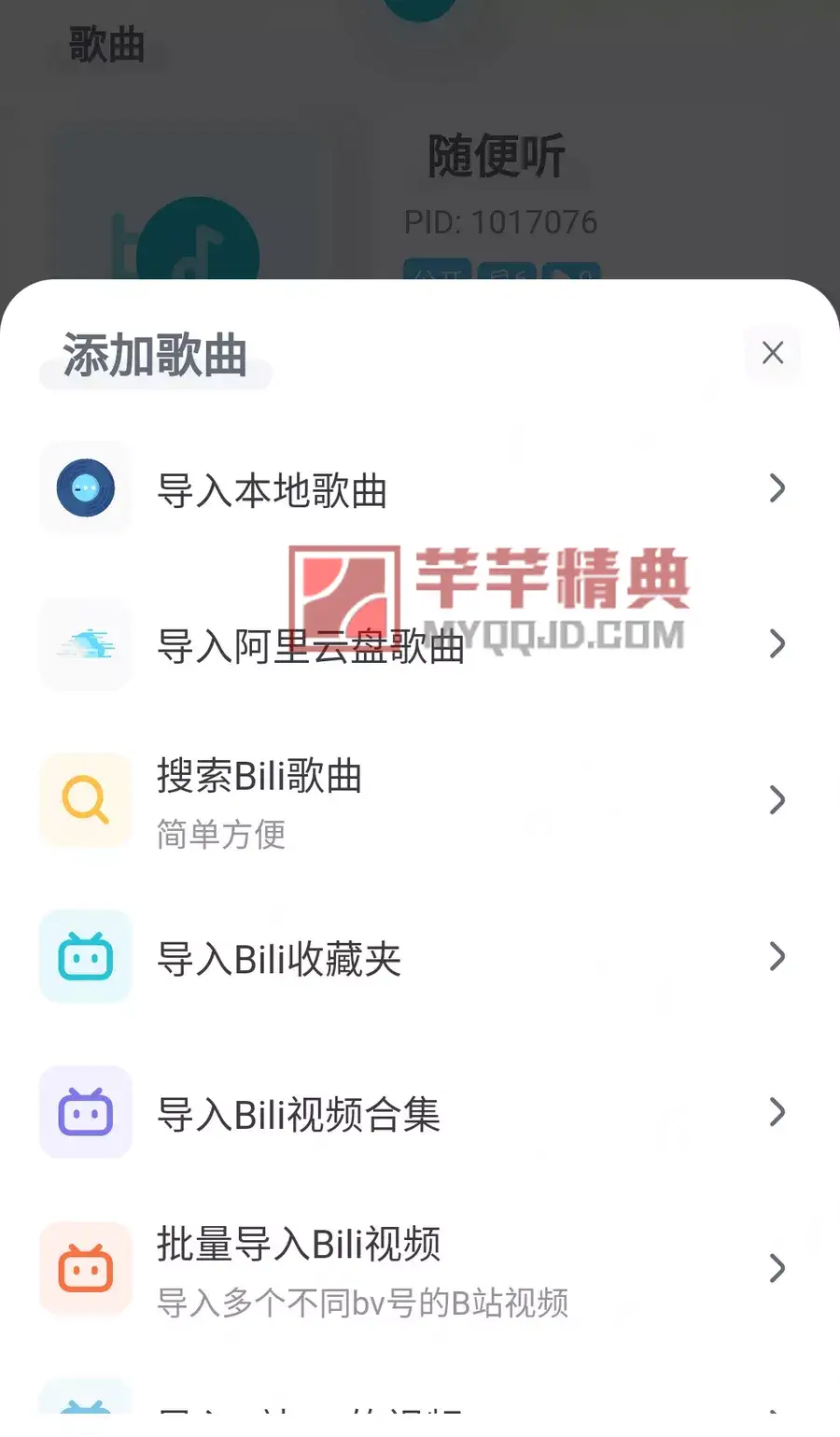The image size is (840, 1437).
Task: Select 导入阿里云盘歌曲
Action: tap(420, 644)
